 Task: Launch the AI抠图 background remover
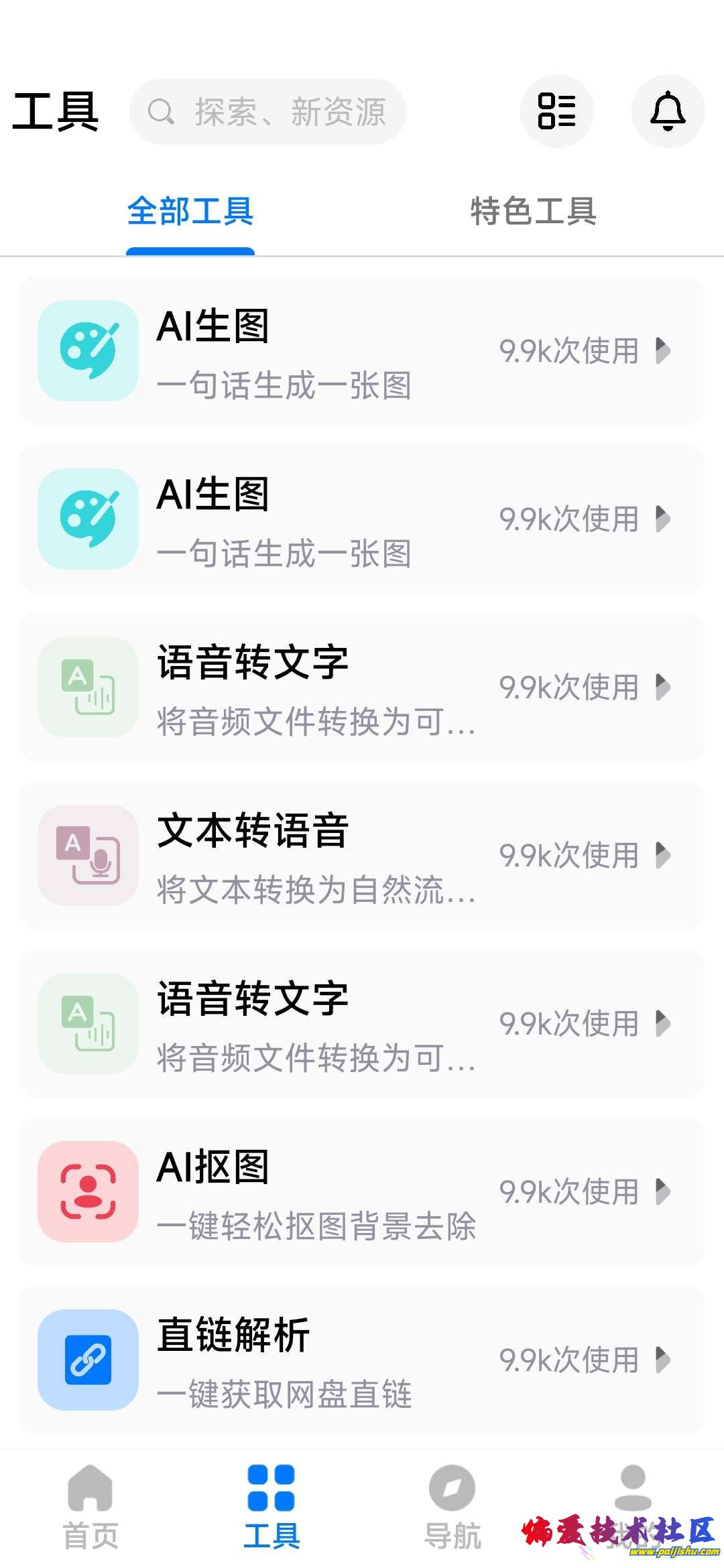click(362, 1191)
